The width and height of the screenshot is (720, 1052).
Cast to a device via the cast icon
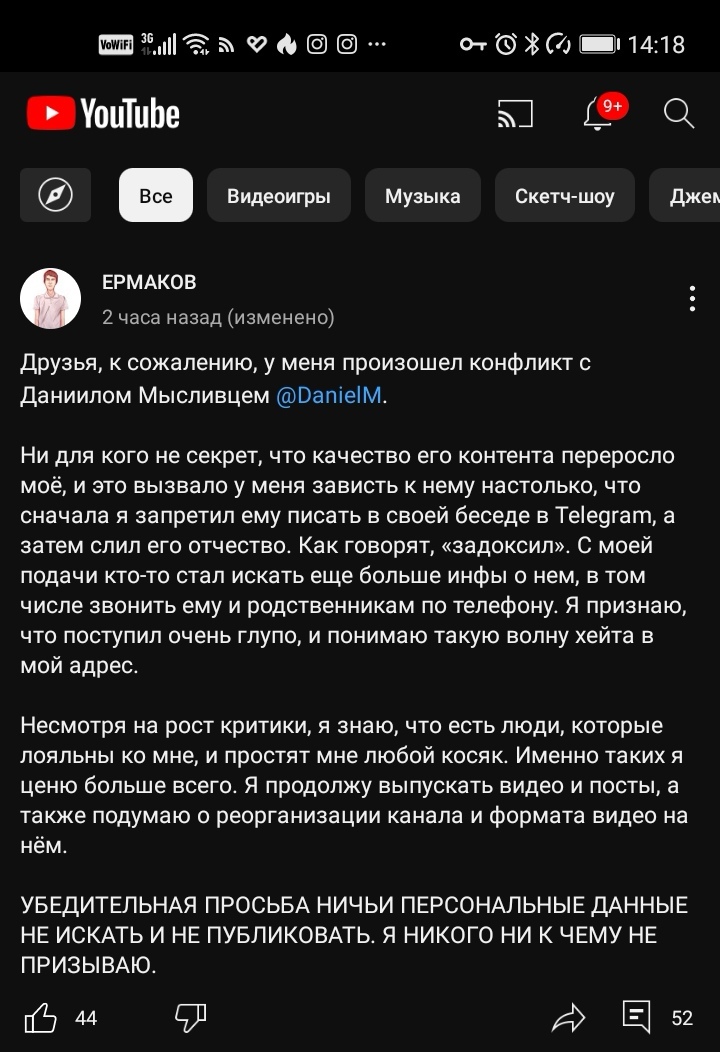click(515, 114)
